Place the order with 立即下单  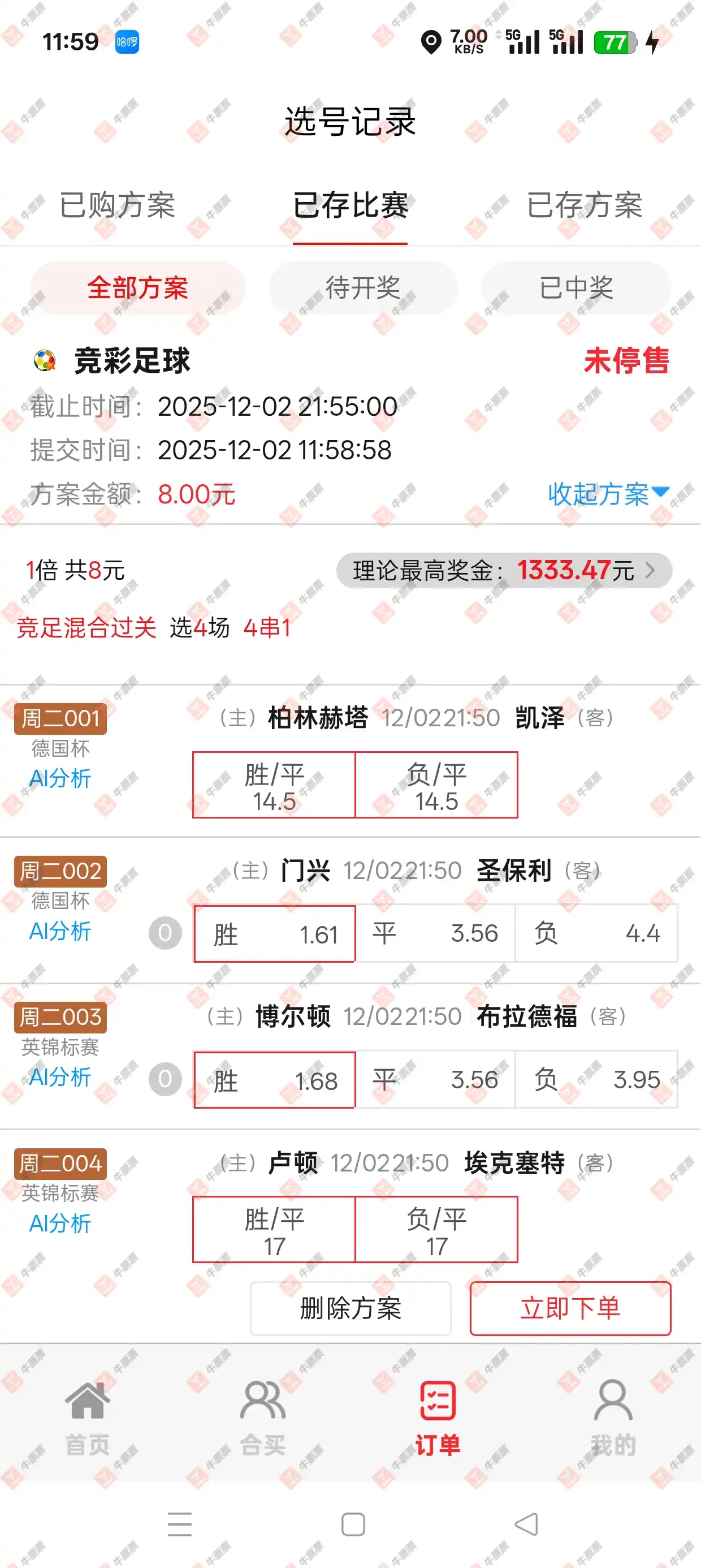click(570, 1308)
